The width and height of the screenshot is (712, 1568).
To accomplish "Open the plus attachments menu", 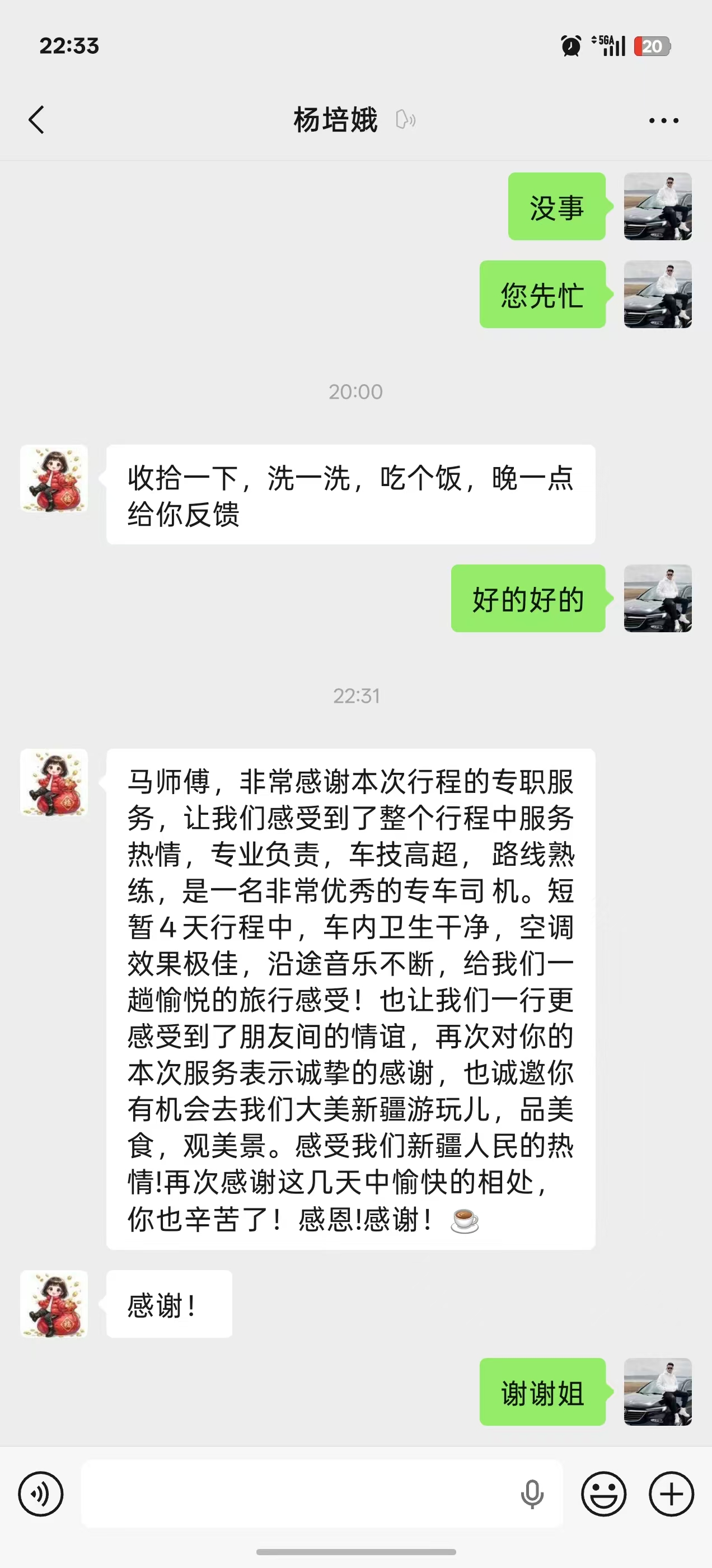I will point(671,1494).
